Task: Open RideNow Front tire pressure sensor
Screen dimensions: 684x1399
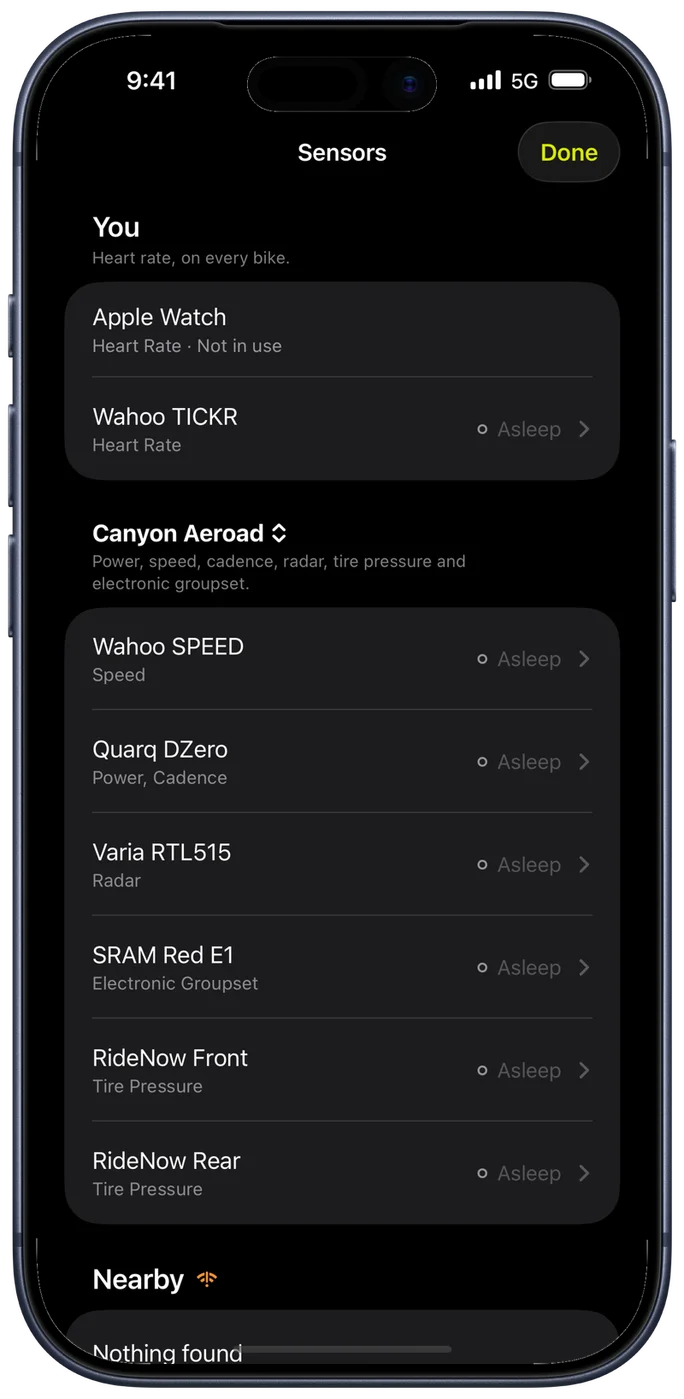Action: tap(342, 1071)
